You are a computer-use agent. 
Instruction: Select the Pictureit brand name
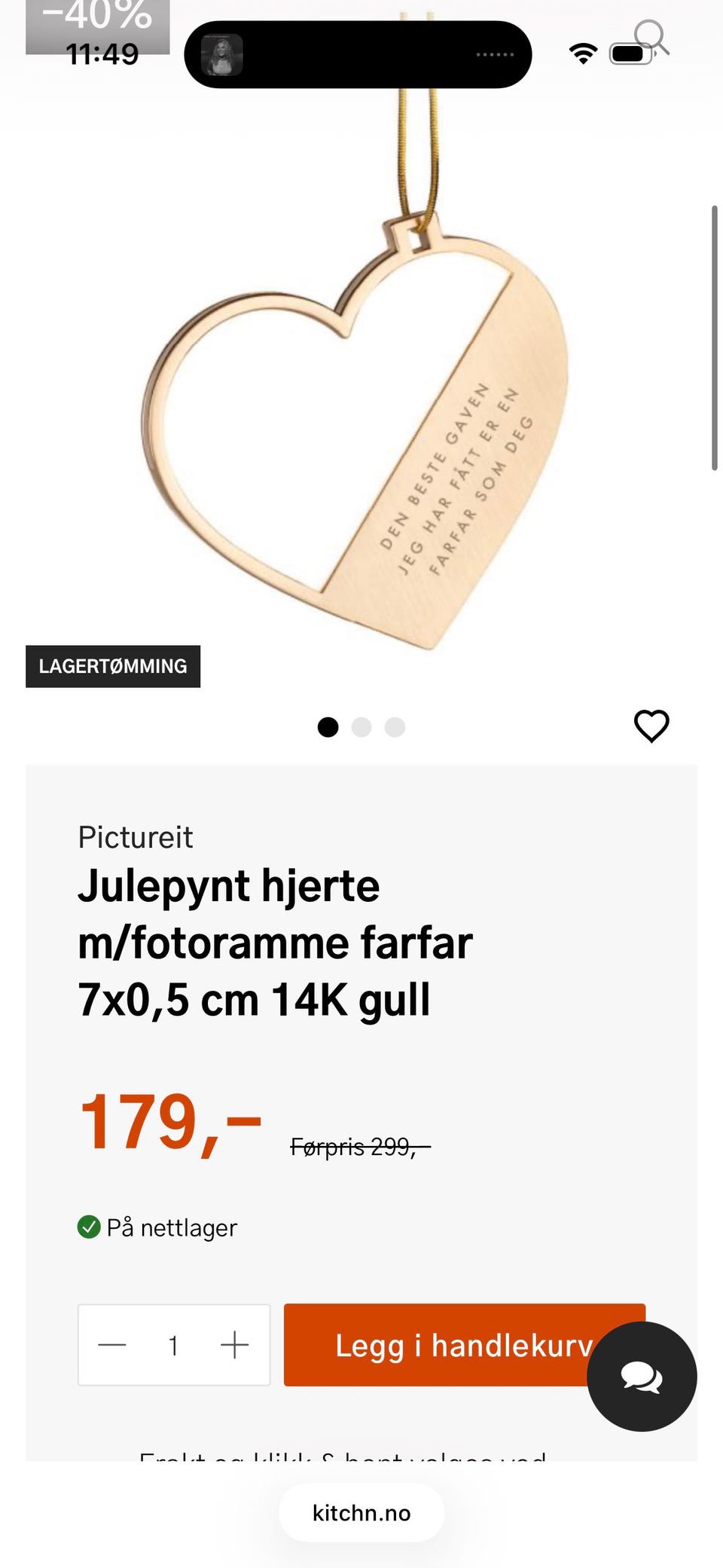136,836
